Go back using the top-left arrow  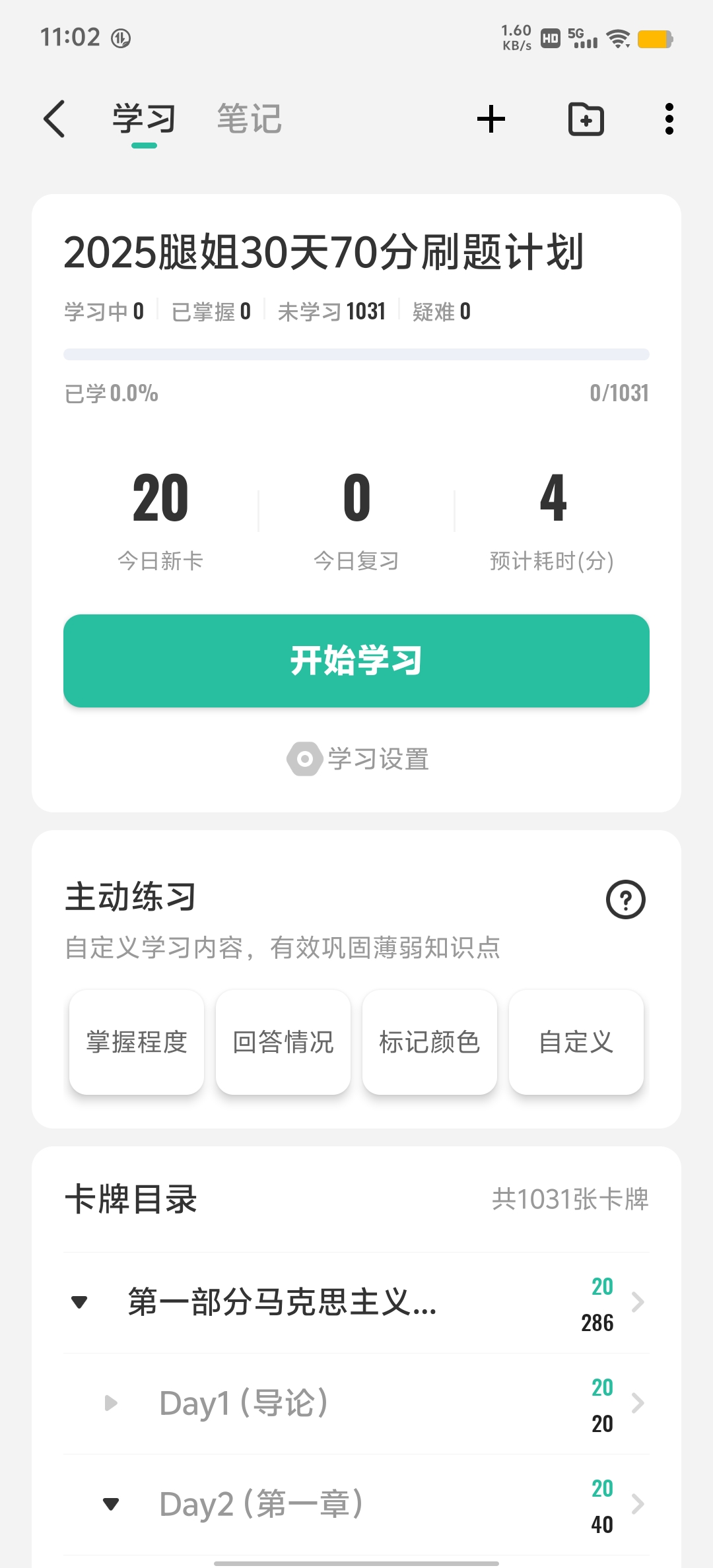tap(54, 119)
